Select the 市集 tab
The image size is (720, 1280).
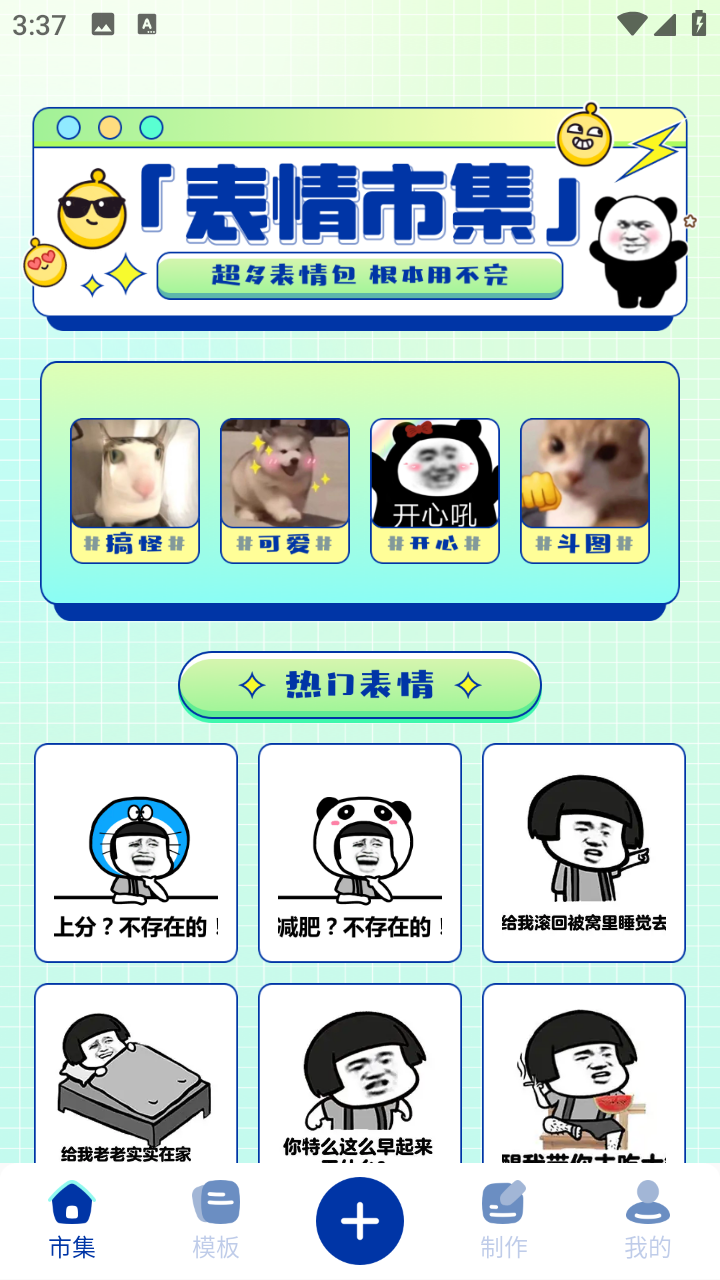click(x=72, y=1220)
